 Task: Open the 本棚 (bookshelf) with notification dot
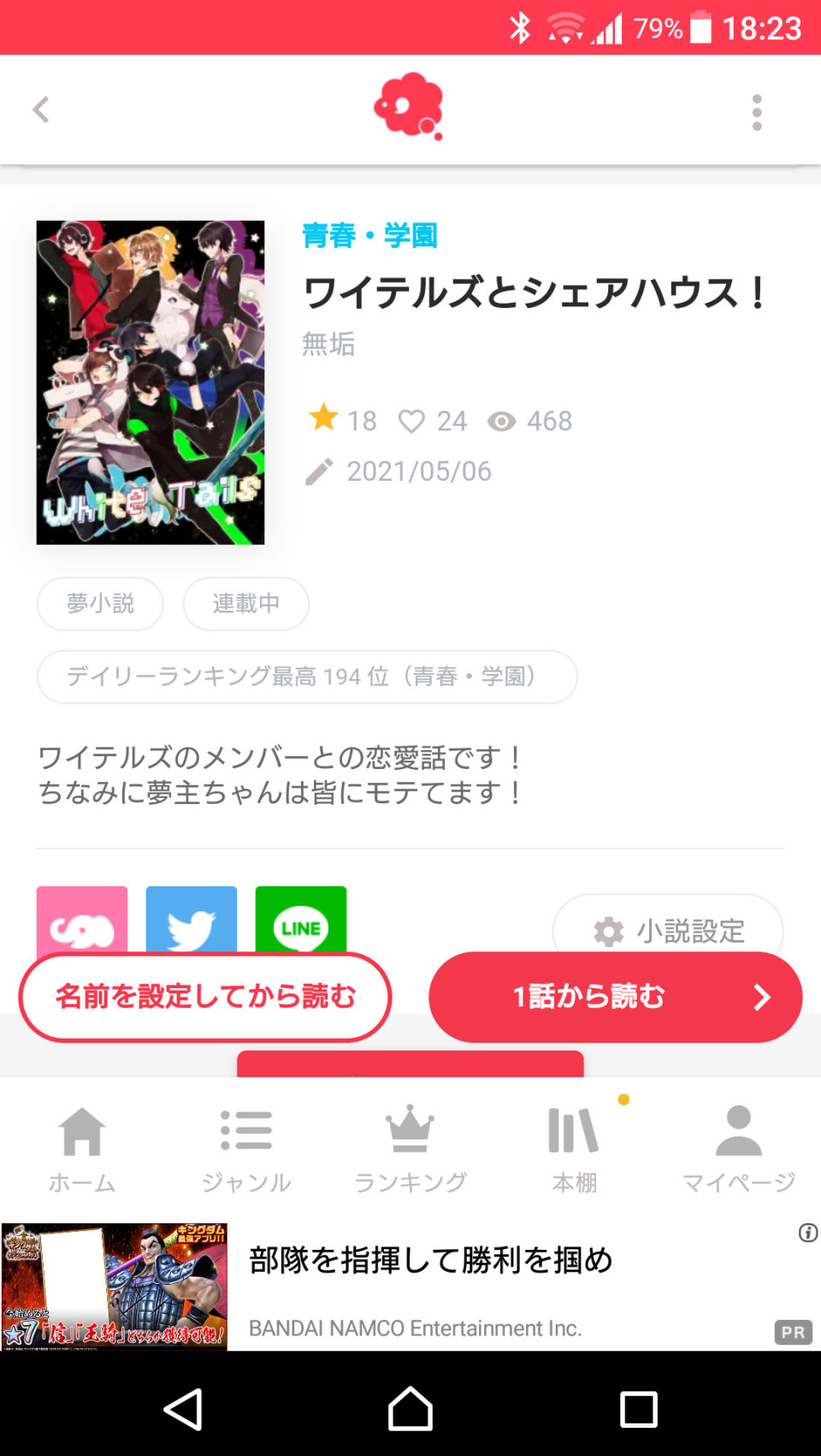tap(575, 1146)
